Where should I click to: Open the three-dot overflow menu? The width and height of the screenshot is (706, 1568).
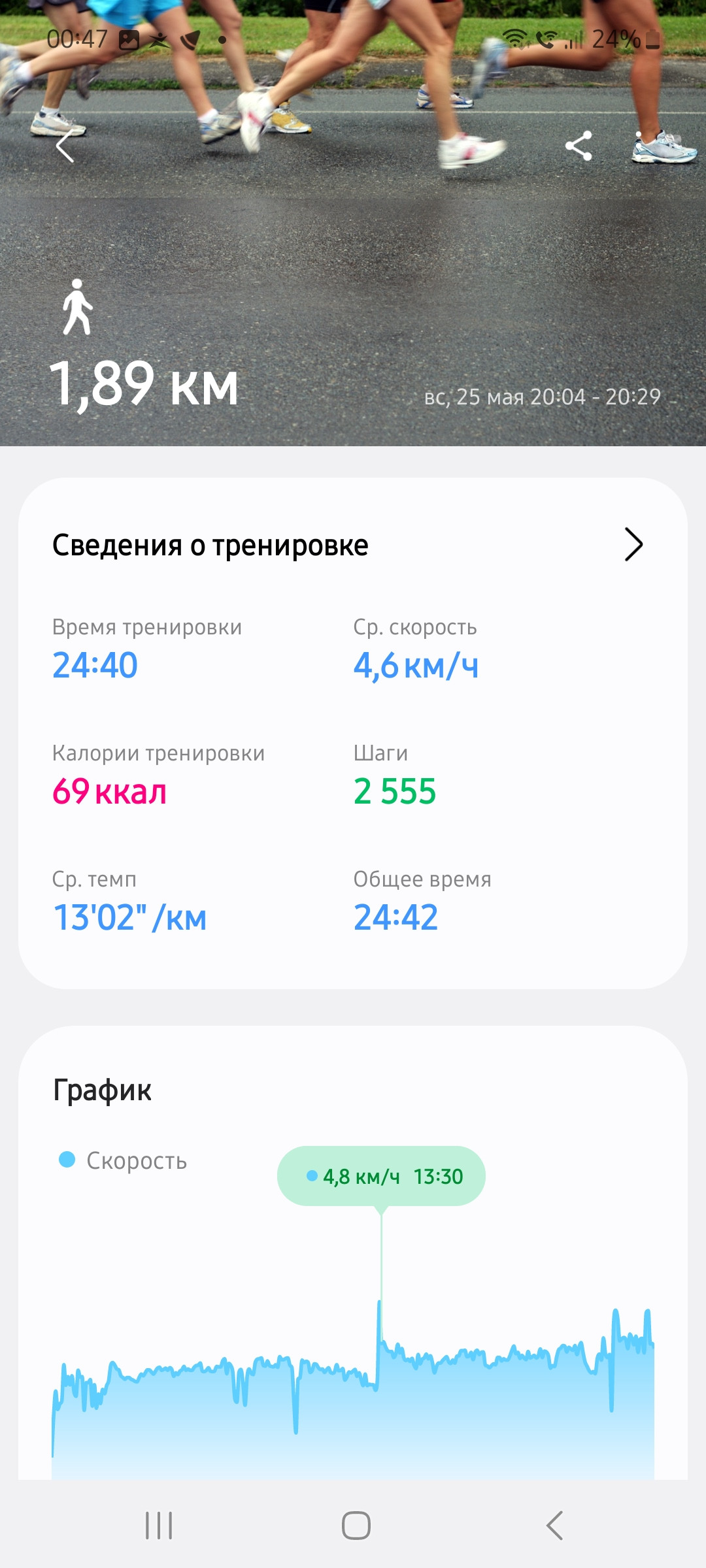coord(639,146)
